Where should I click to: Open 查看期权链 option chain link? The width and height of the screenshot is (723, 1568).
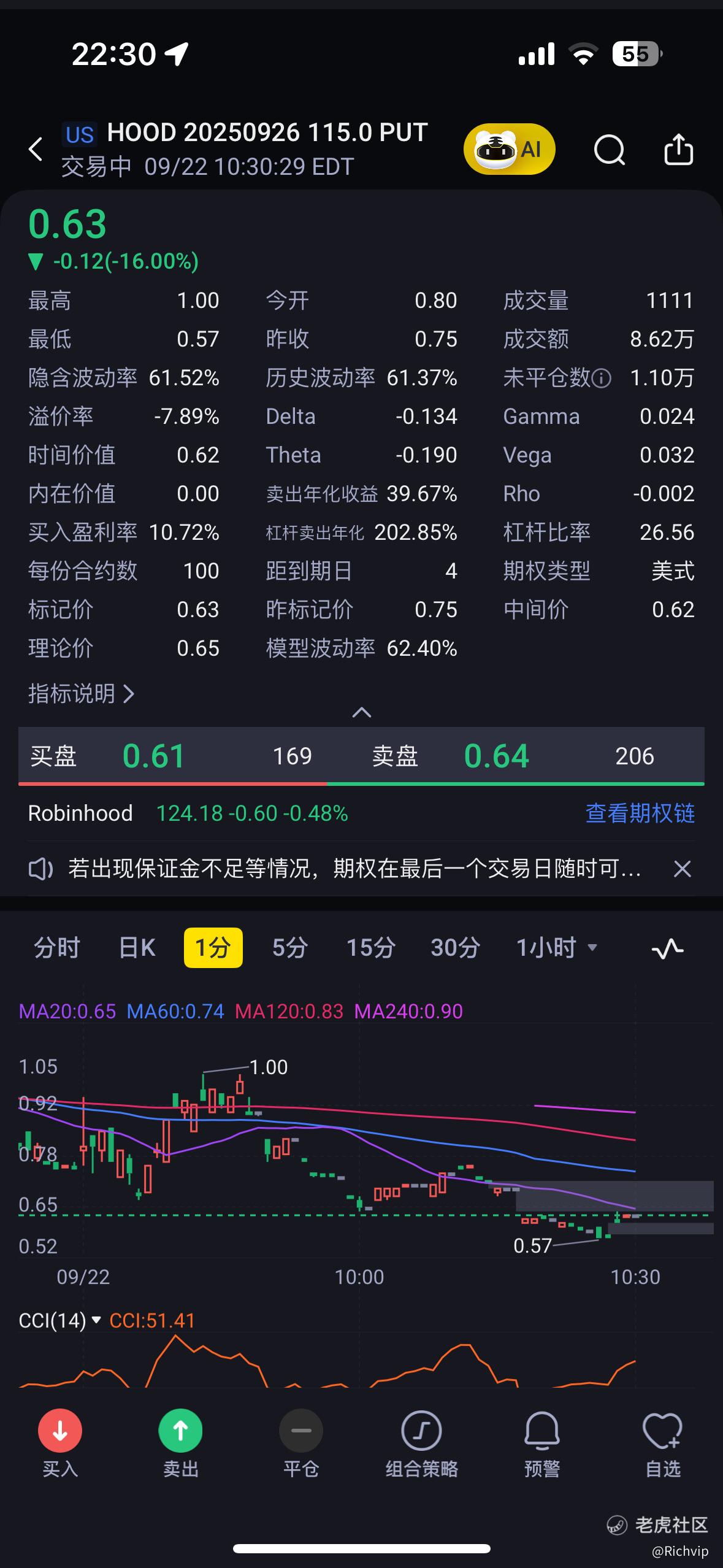pyautogui.click(x=640, y=813)
